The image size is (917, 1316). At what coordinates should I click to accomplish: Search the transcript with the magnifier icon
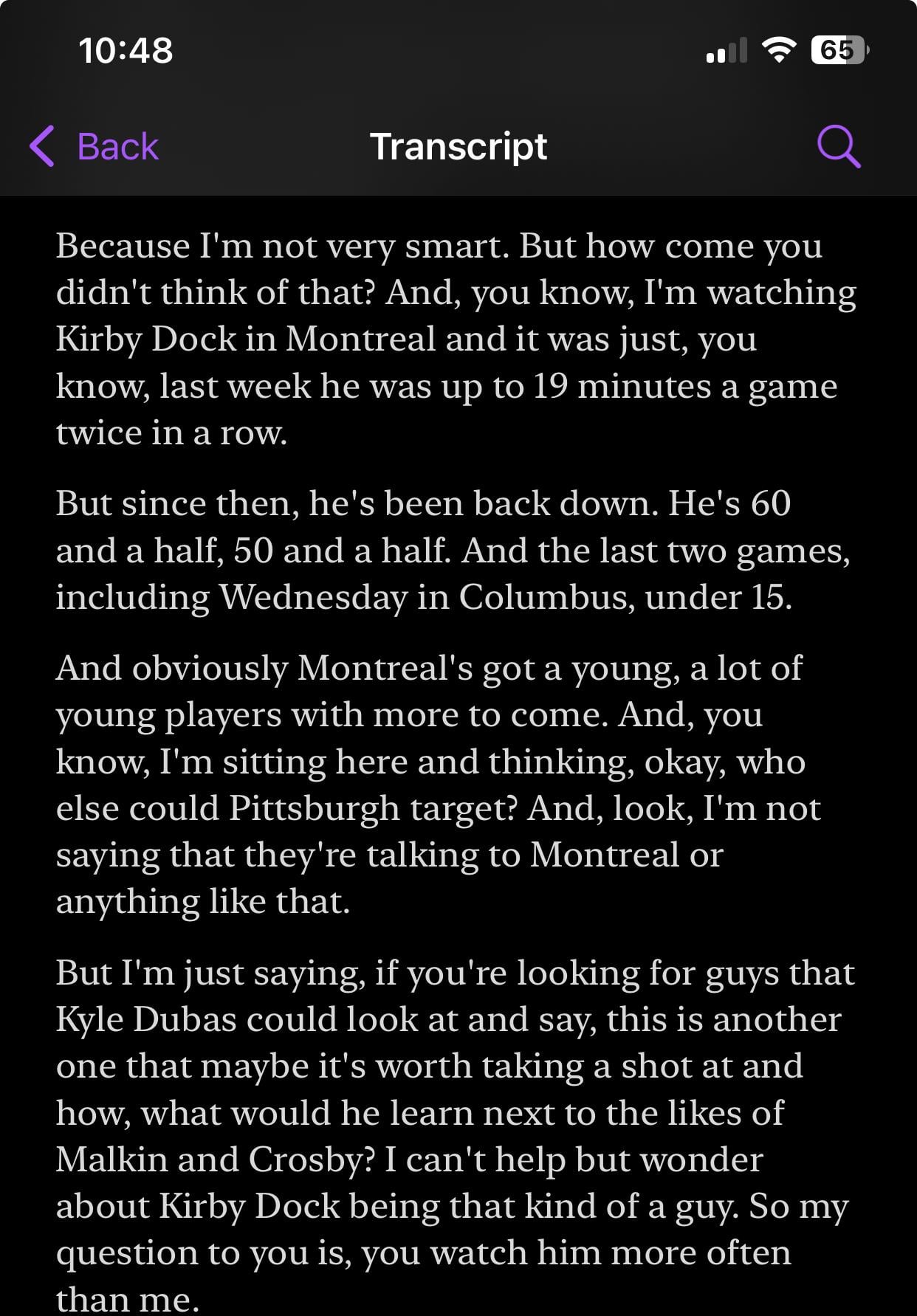[x=838, y=146]
